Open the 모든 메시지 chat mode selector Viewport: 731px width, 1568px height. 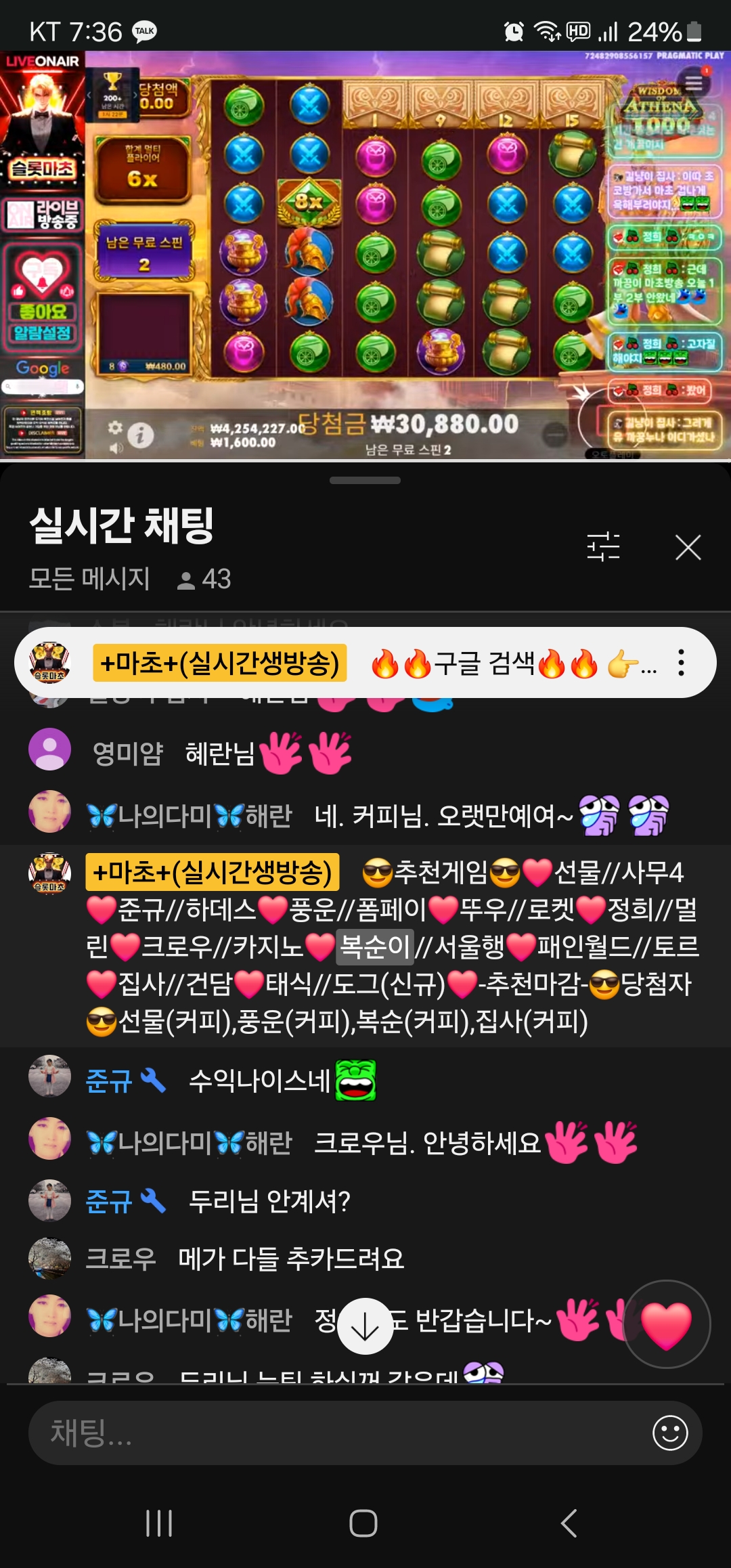click(x=89, y=579)
